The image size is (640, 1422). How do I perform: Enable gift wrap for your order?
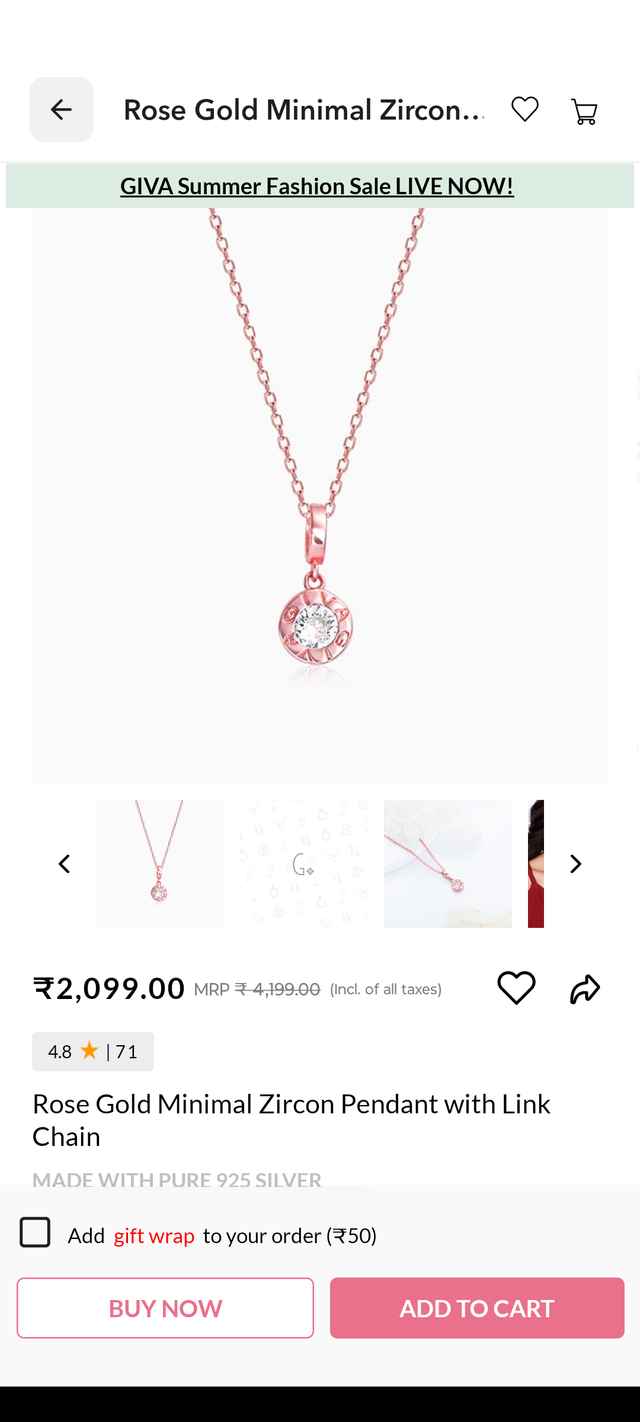tap(35, 1233)
